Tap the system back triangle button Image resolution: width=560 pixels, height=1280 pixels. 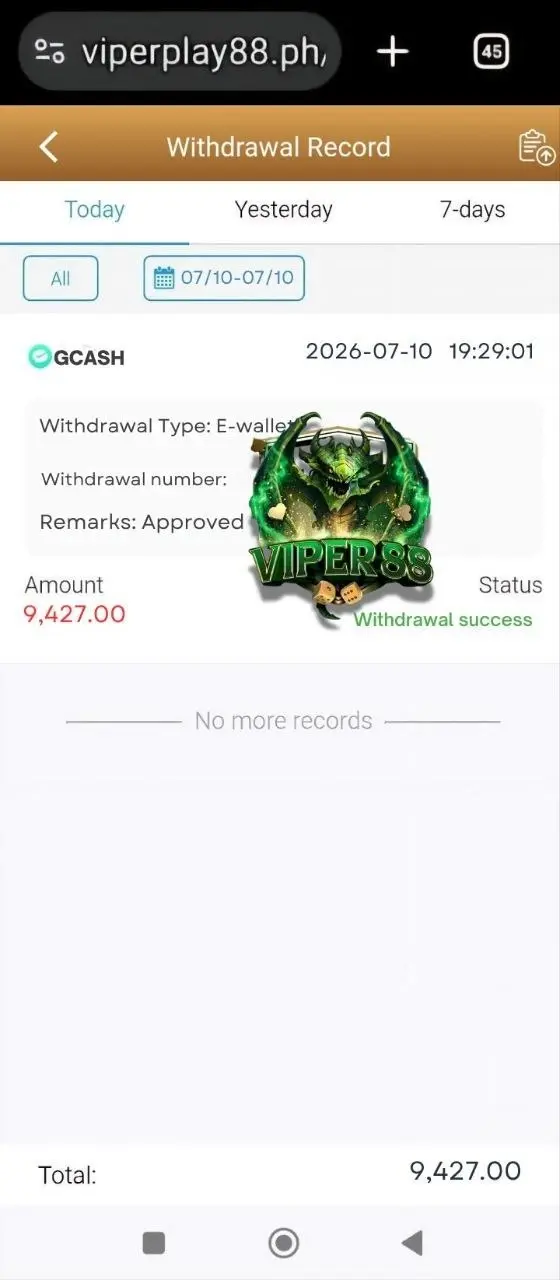(x=411, y=1243)
